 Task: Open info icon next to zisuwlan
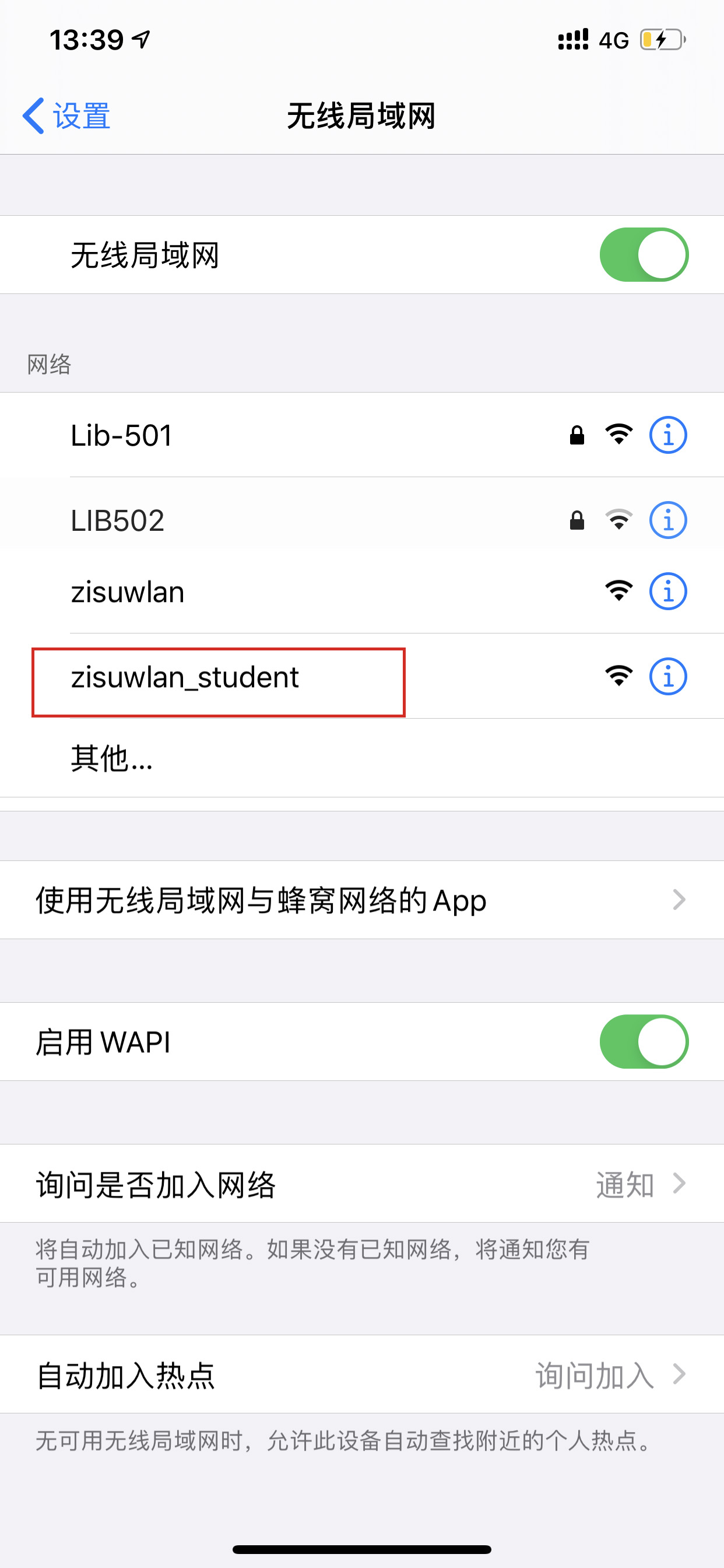click(668, 591)
